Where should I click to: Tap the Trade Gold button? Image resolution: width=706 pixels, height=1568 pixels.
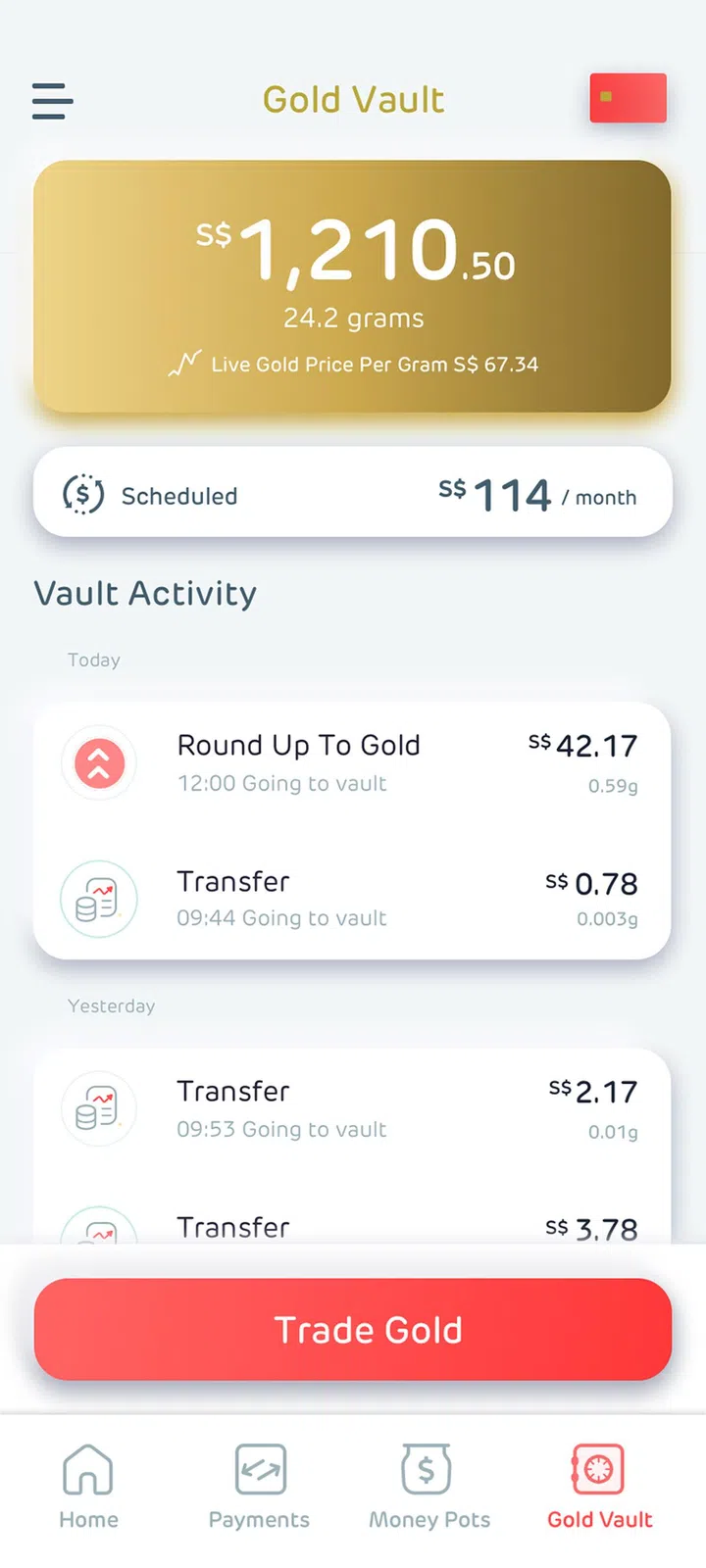[x=352, y=1330]
